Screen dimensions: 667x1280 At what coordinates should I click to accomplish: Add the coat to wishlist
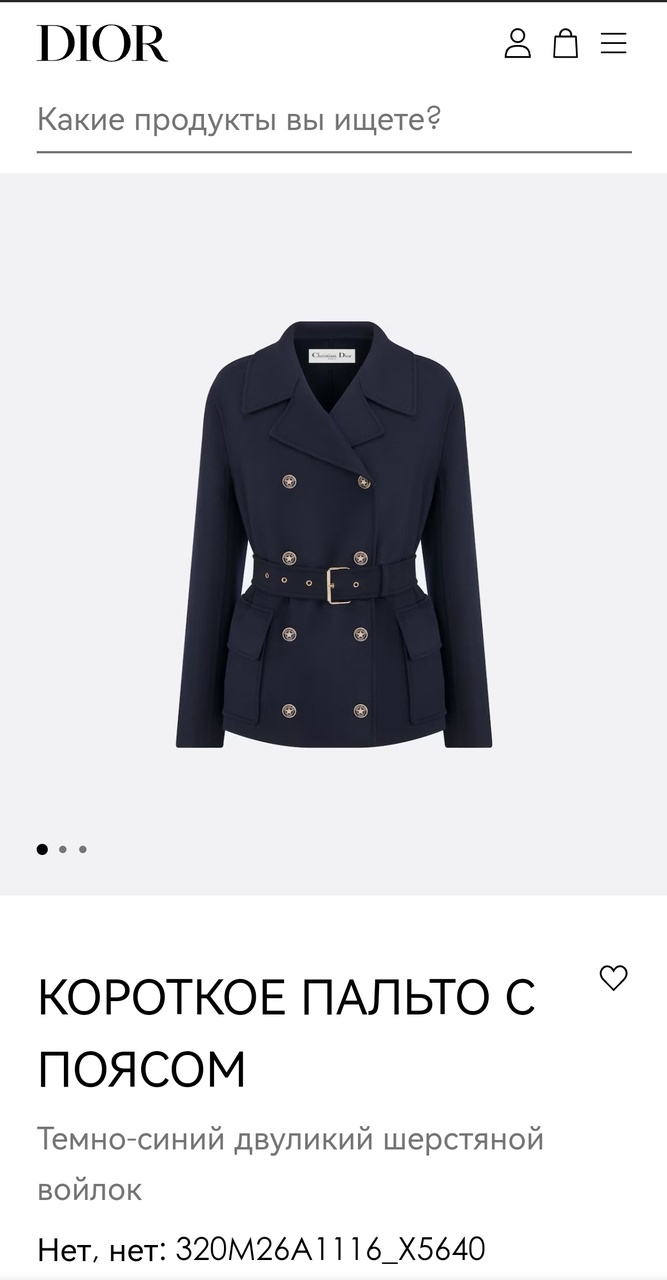tap(613, 978)
